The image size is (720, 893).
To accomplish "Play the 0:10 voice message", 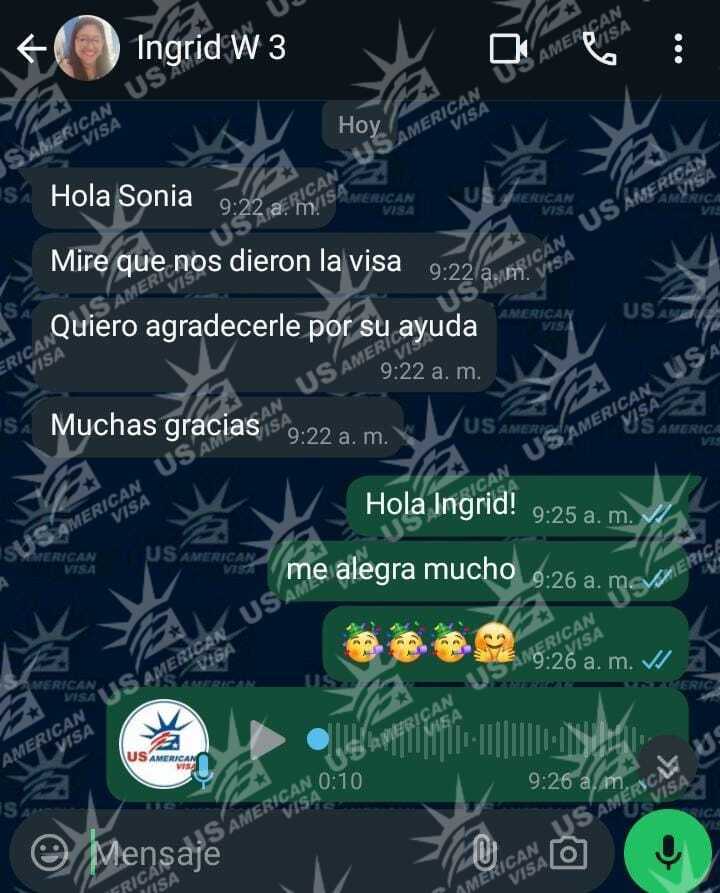I will click(267, 740).
